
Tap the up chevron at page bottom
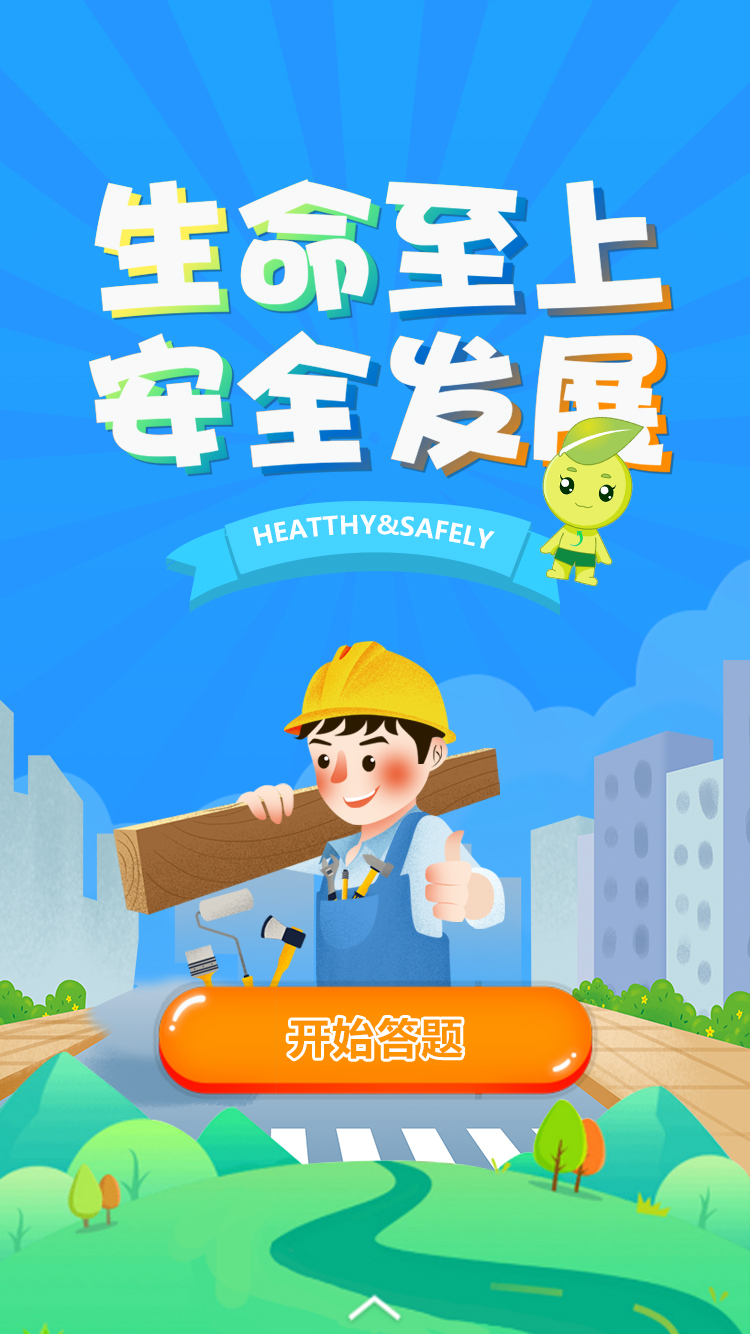[x=375, y=1308]
